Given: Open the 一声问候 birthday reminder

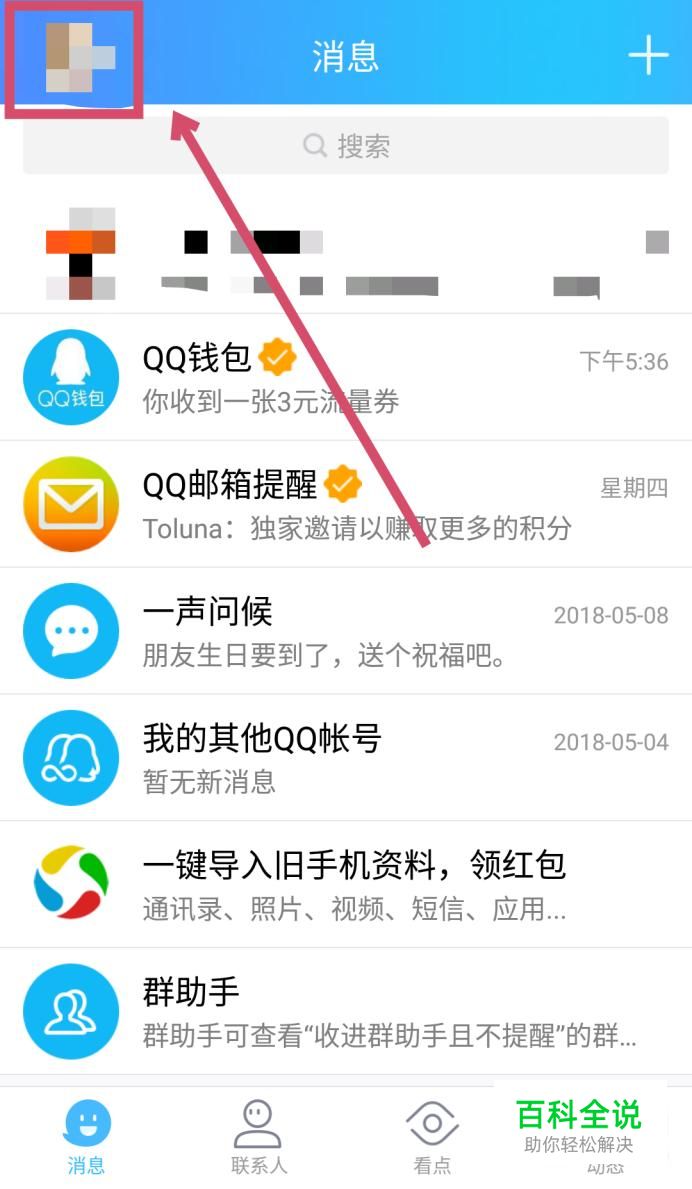Looking at the screenshot, I should 346,631.
